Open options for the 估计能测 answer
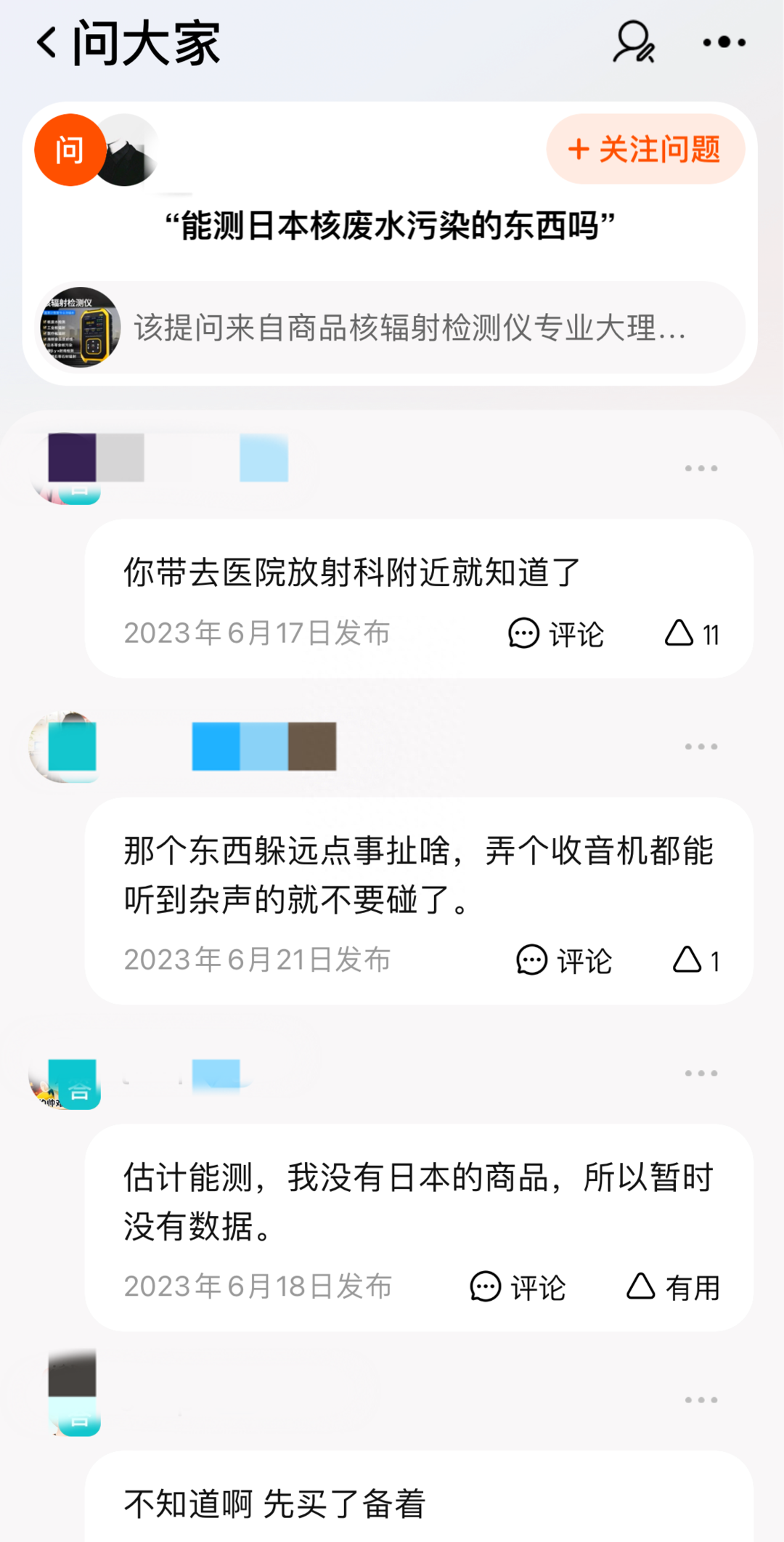 pos(701,1074)
